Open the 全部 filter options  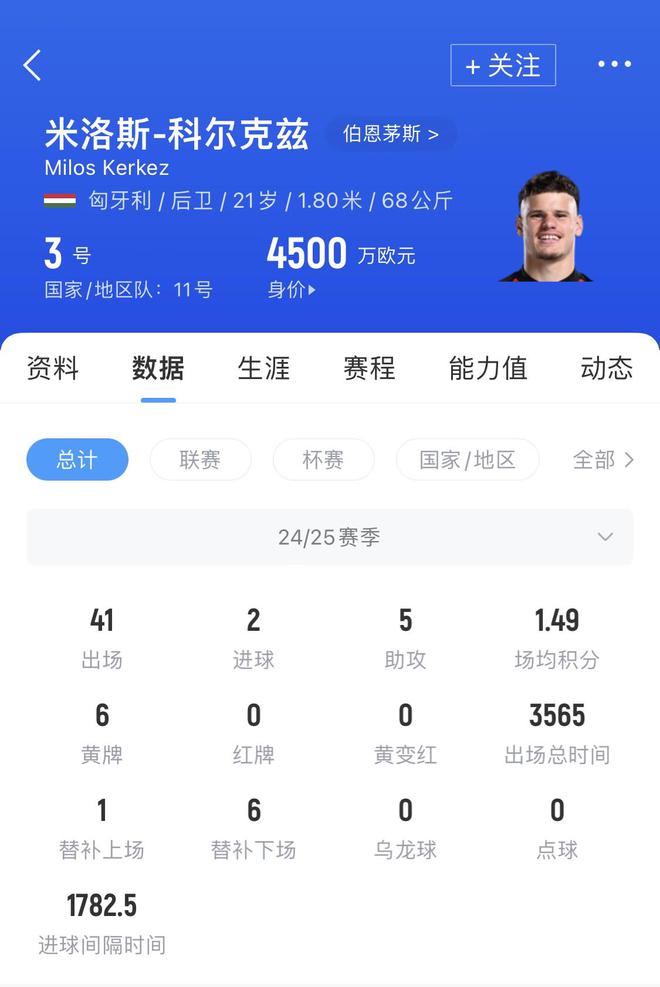(603, 460)
